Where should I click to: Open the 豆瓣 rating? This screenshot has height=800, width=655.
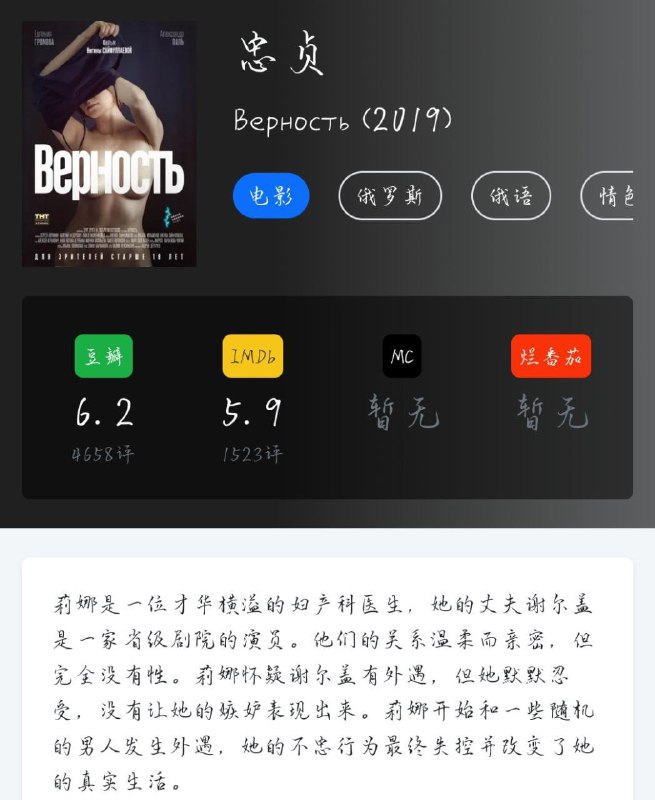tap(104, 356)
